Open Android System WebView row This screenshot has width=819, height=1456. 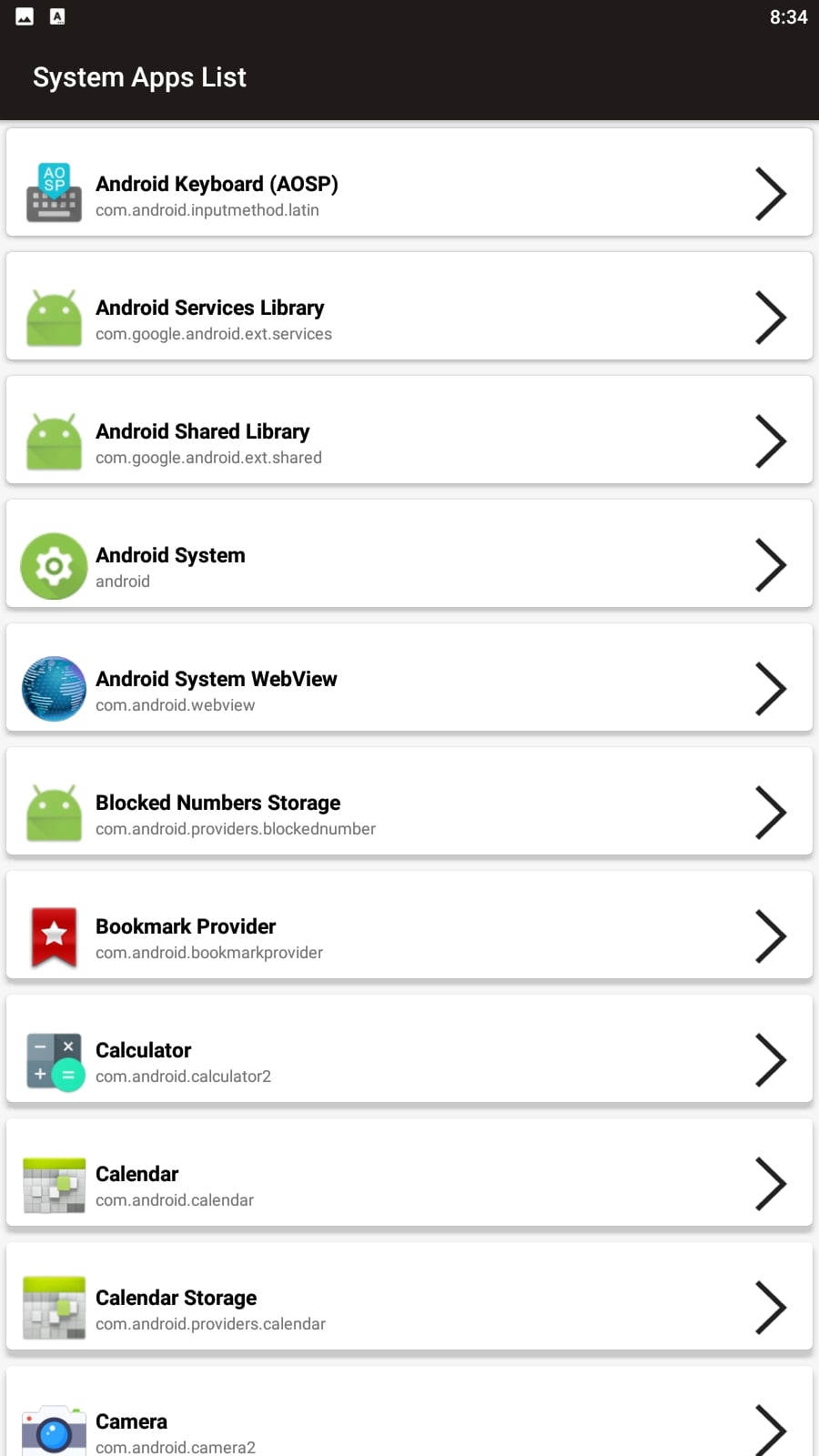coord(409,677)
